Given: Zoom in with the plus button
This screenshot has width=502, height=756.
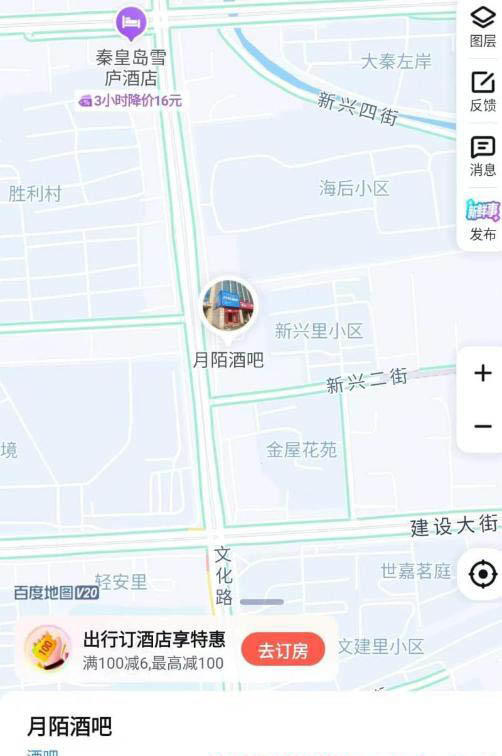Looking at the screenshot, I should [482, 373].
